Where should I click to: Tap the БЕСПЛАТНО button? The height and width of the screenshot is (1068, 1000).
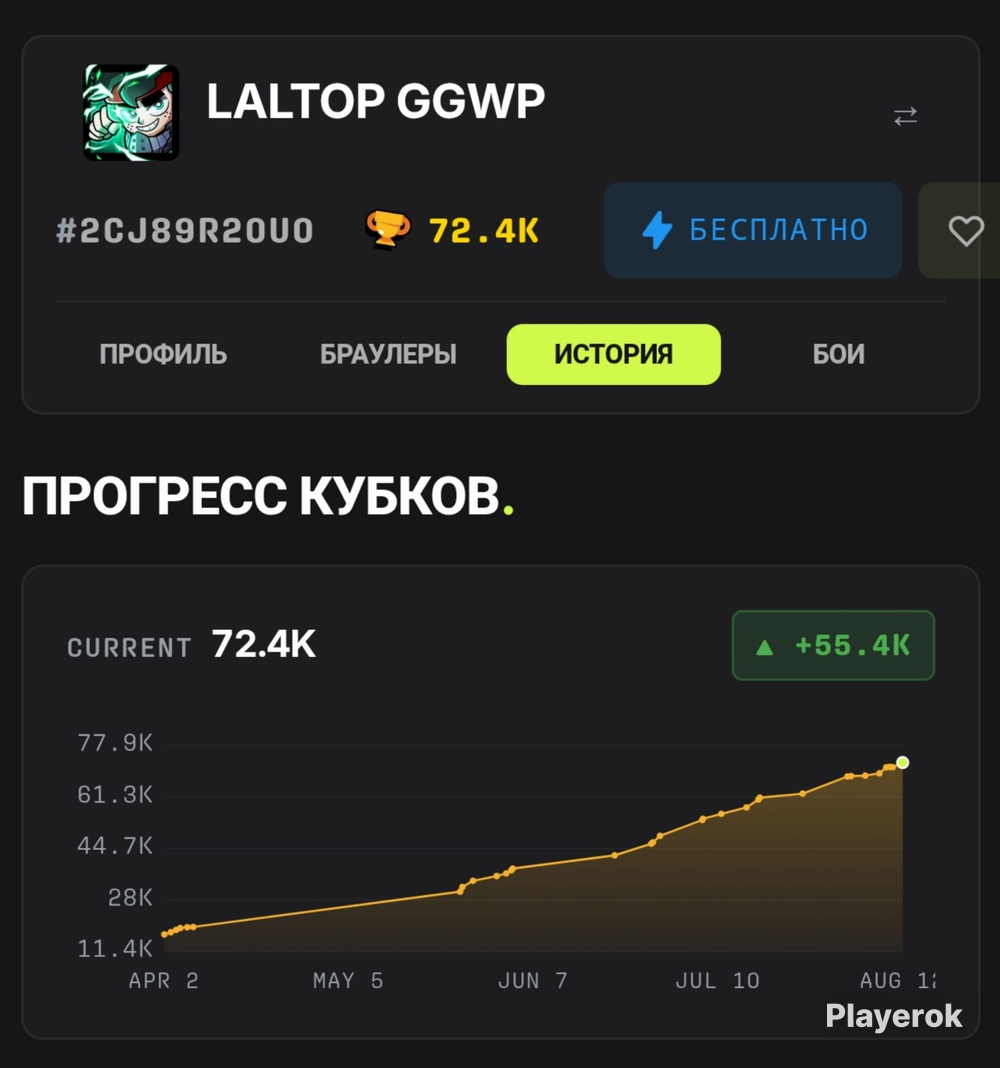tap(753, 230)
